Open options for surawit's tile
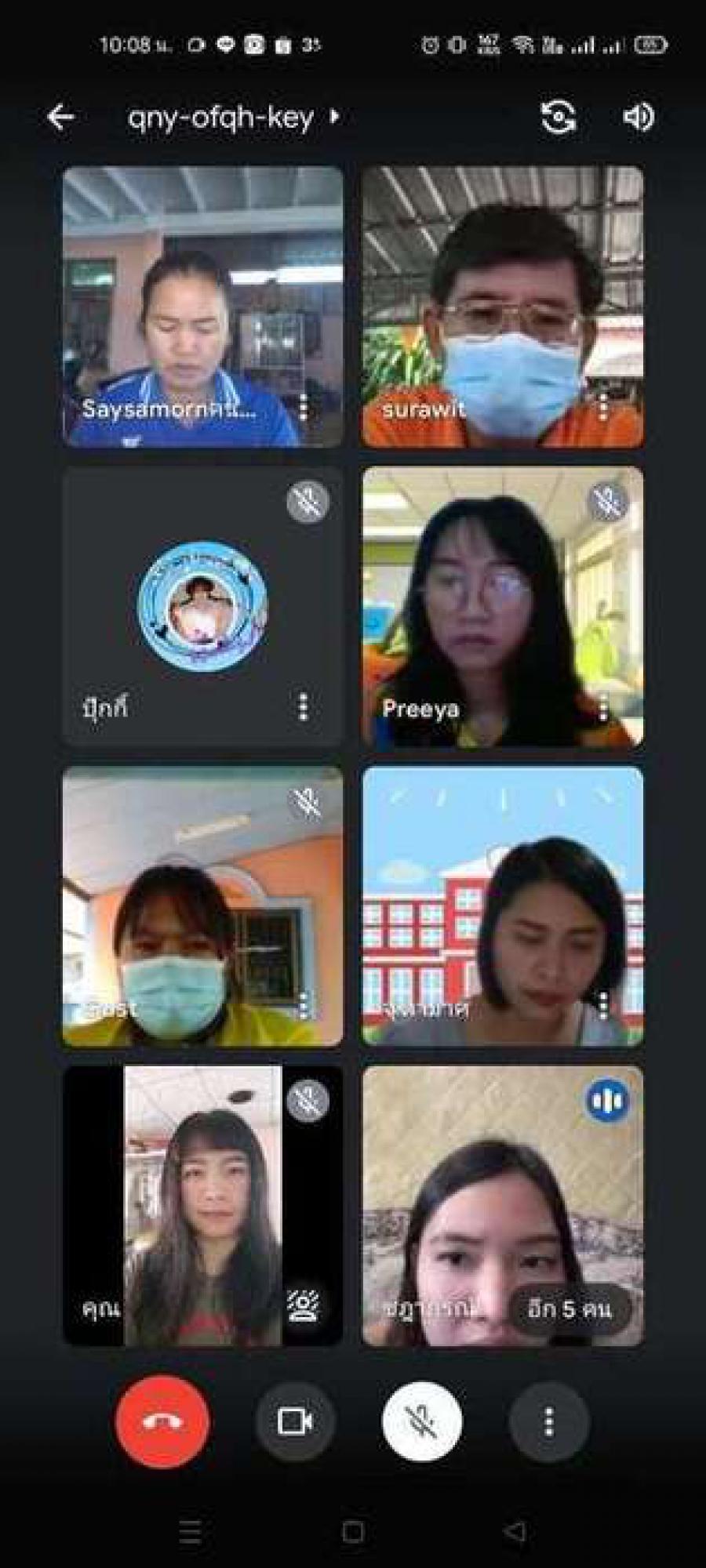This screenshot has width=706, height=1568. point(602,407)
